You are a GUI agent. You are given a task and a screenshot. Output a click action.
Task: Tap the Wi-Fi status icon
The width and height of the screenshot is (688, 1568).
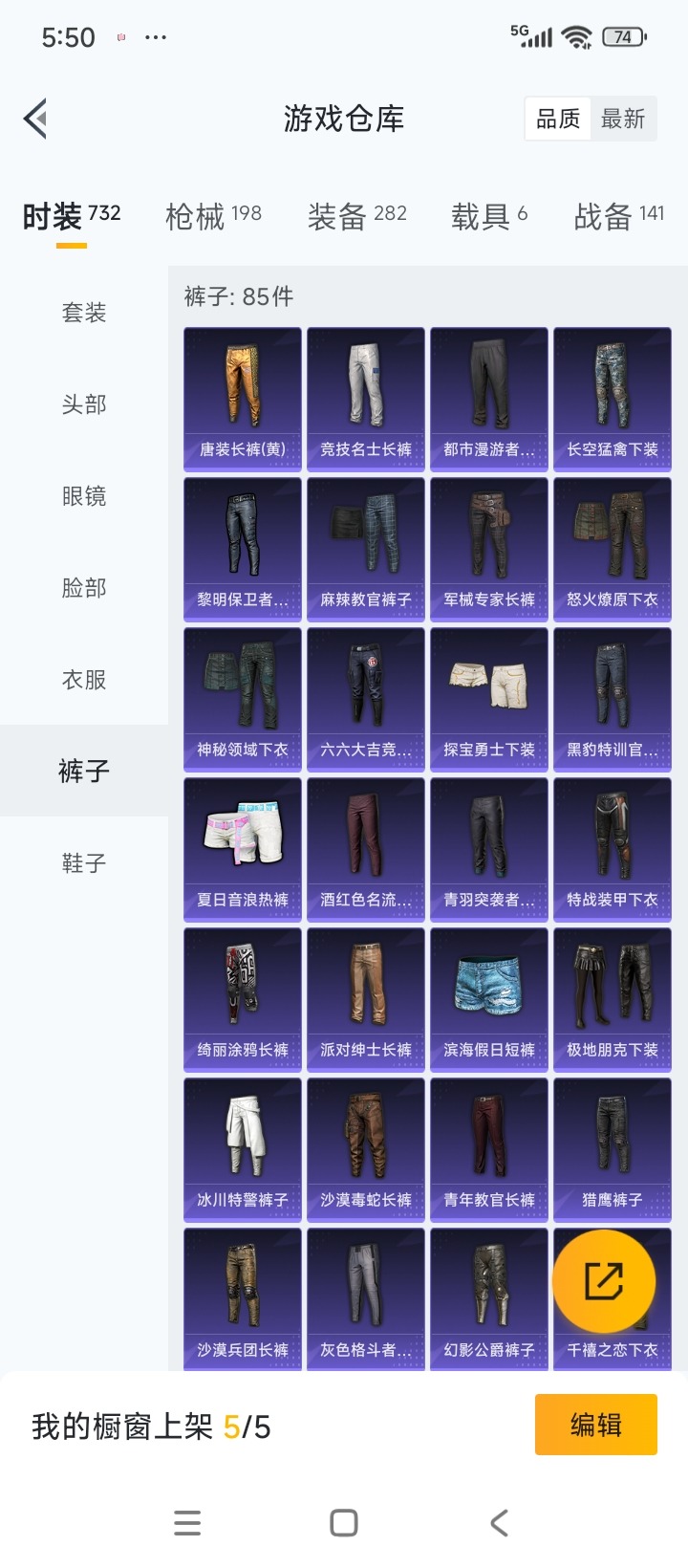[x=574, y=35]
